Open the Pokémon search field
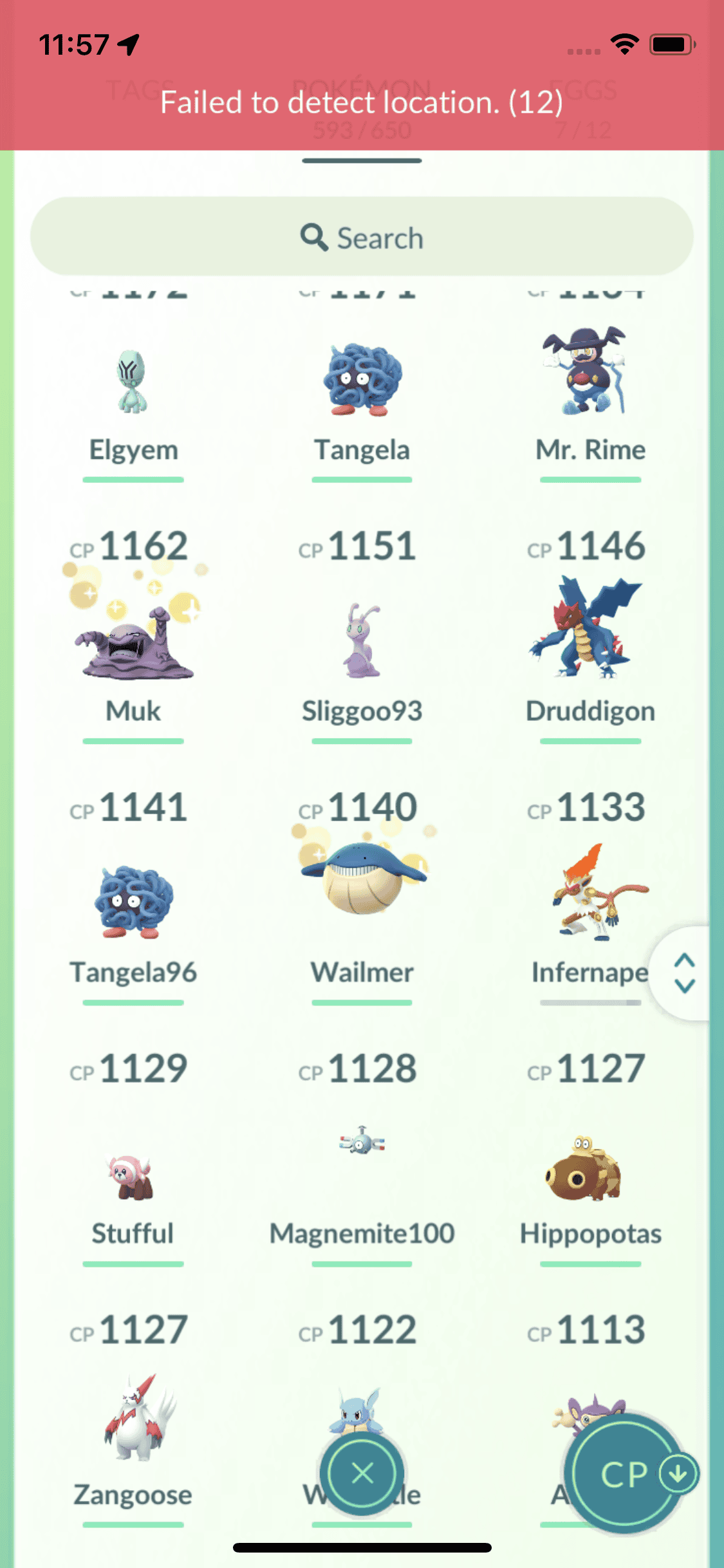This screenshot has height=1568, width=724. coord(362,238)
